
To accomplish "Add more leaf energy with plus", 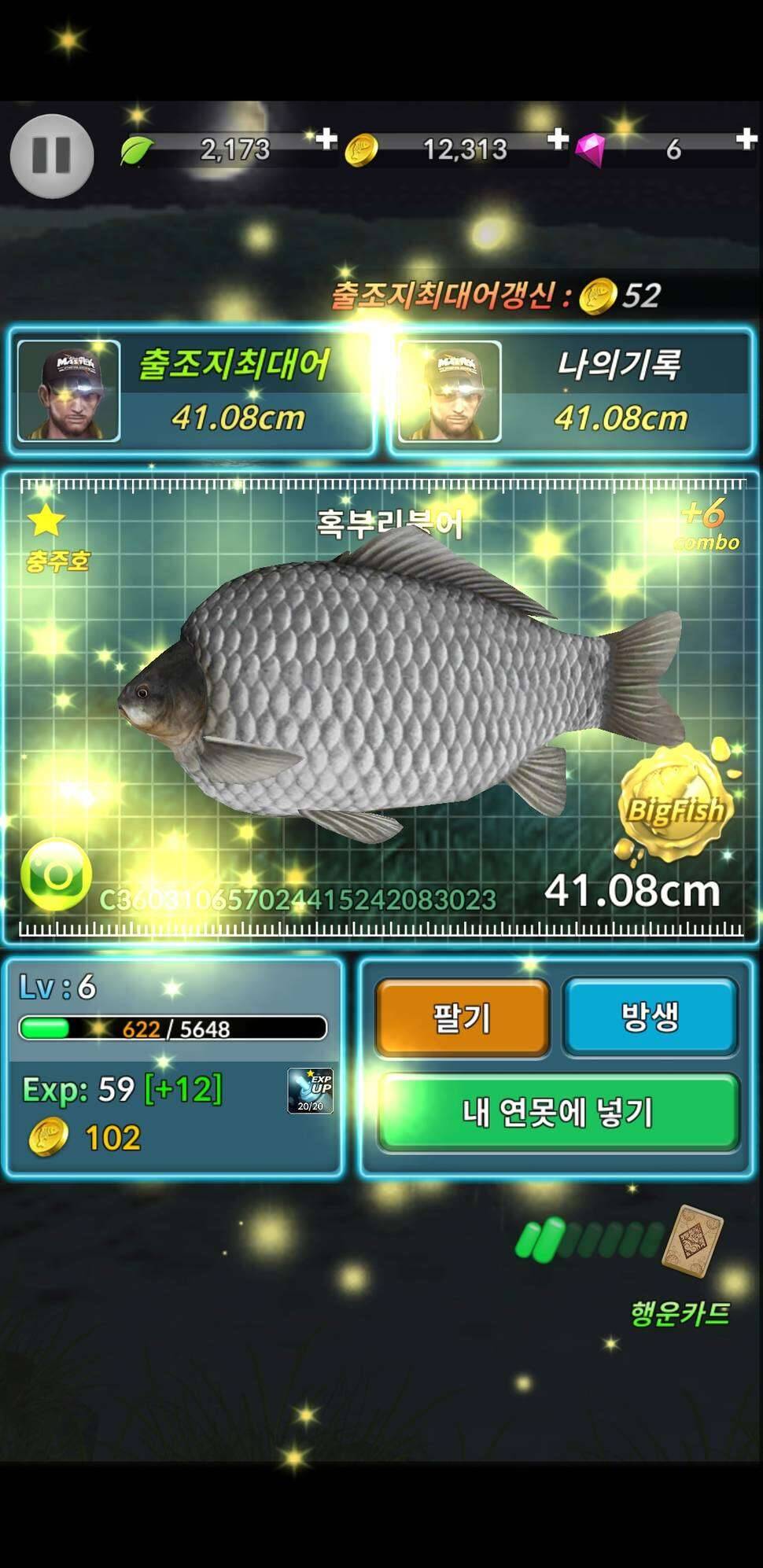I will pos(326,140).
